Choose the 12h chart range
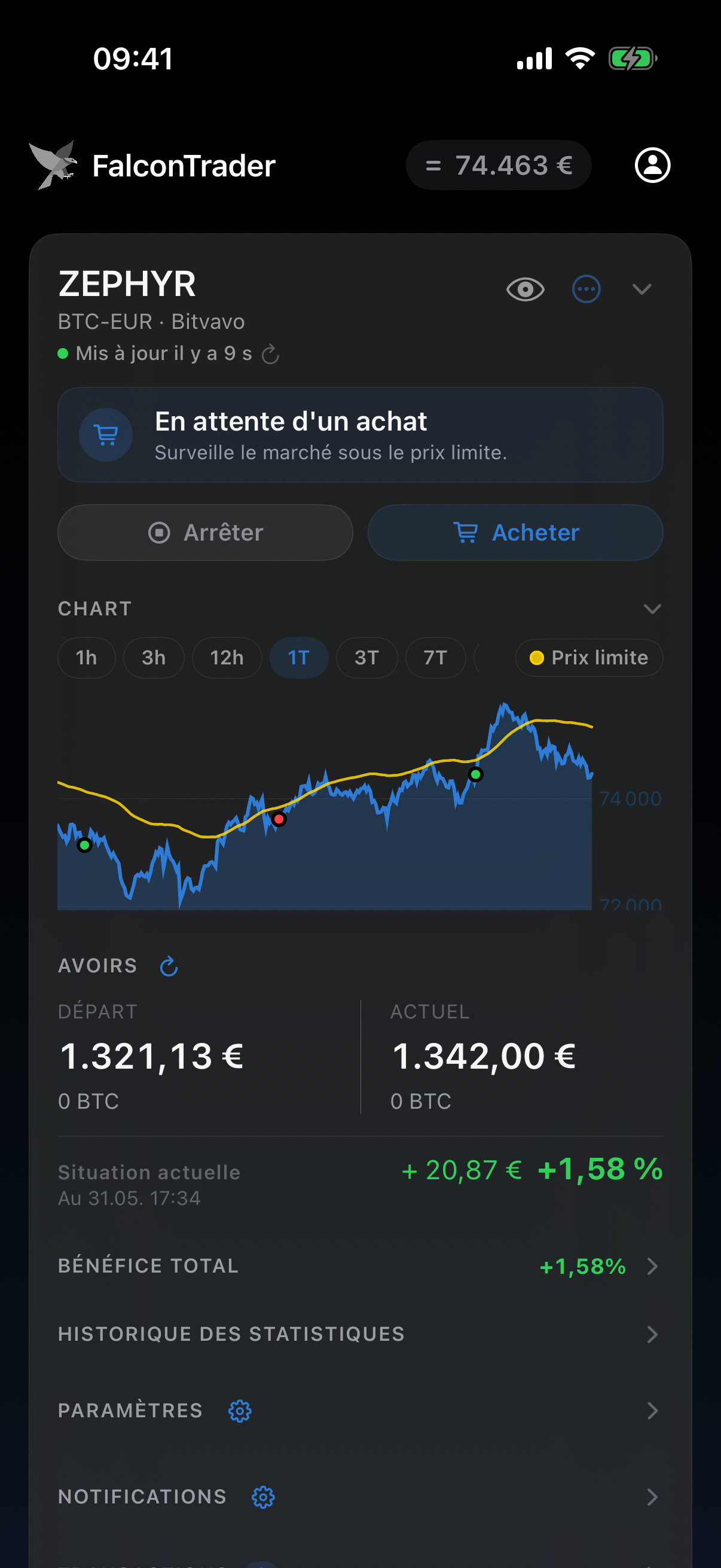The image size is (721, 1568). click(227, 657)
